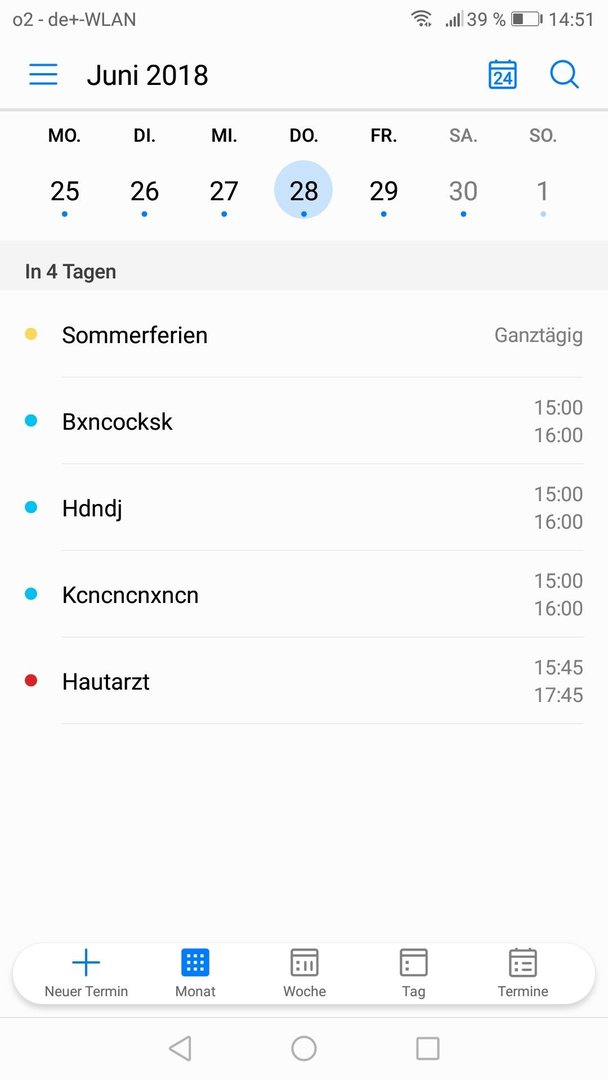This screenshot has width=608, height=1080.
Task: Jump to today via calendar icon
Action: click(x=503, y=74)
